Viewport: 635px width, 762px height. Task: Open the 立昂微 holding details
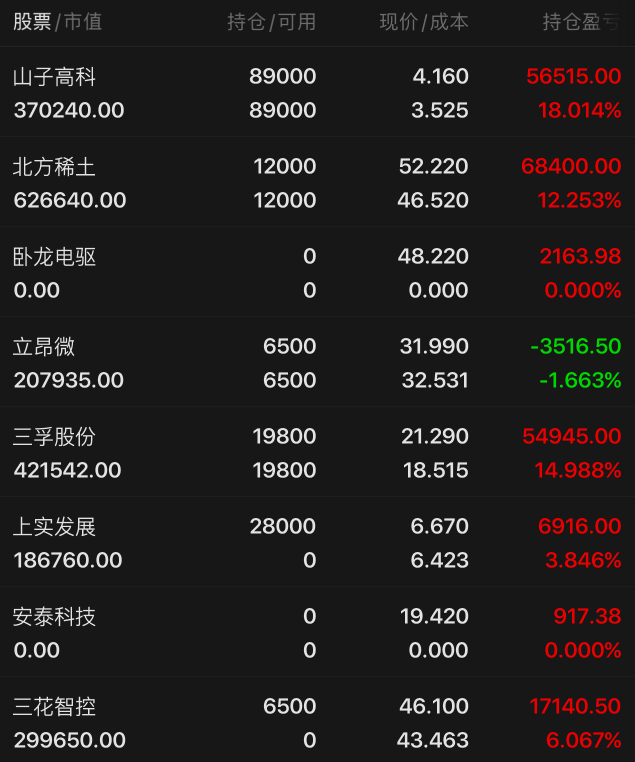317,363
